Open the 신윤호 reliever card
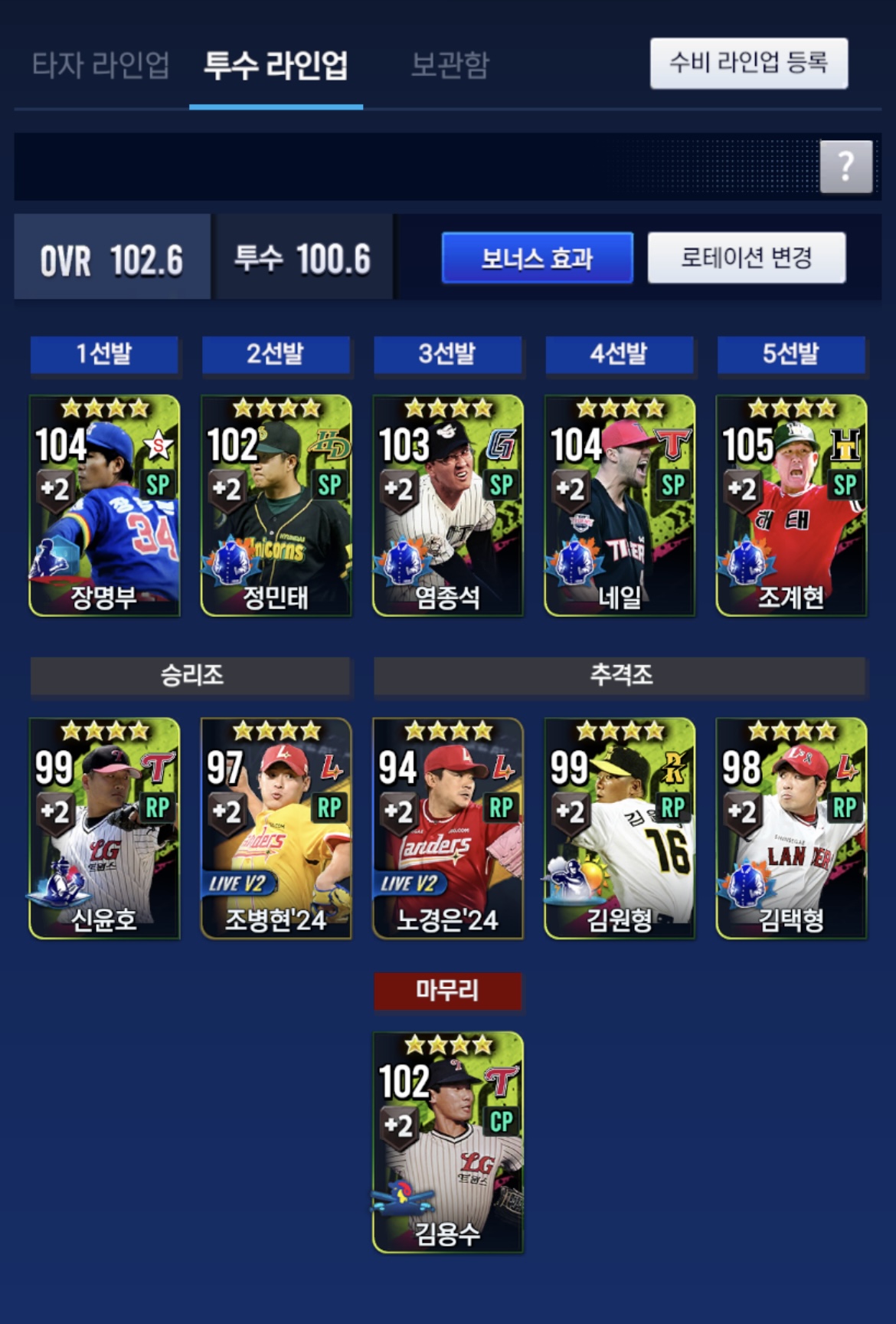This screenshot has width=896, height=1324. coord(104,827)
